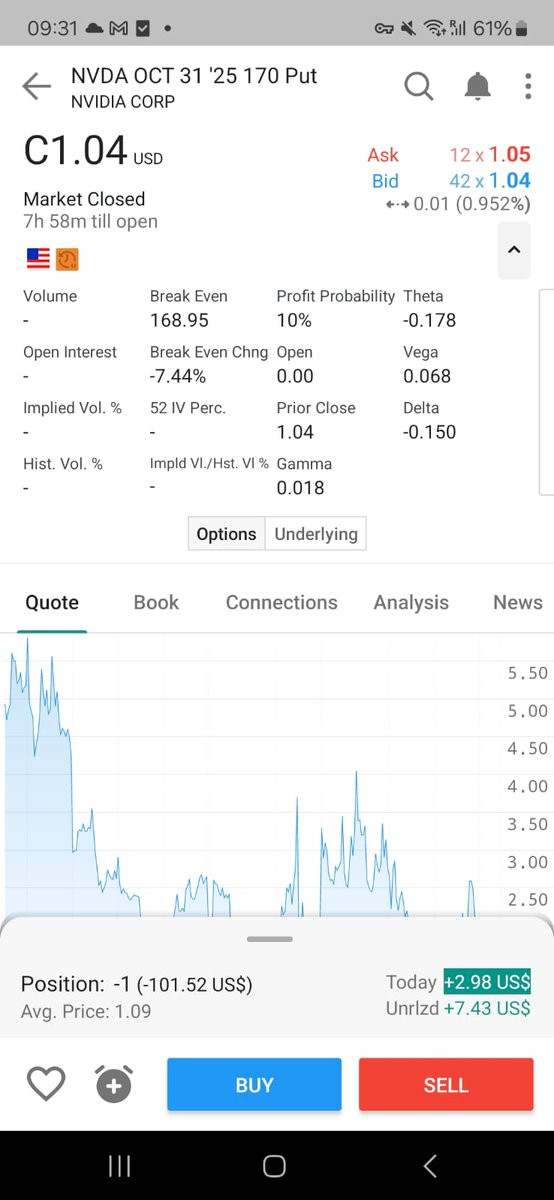Image resolution: width=554 pixels, height=1200 pixels.
Task: Go to the system home screen
Action: pyautogui.click(x=274, y=1165)
